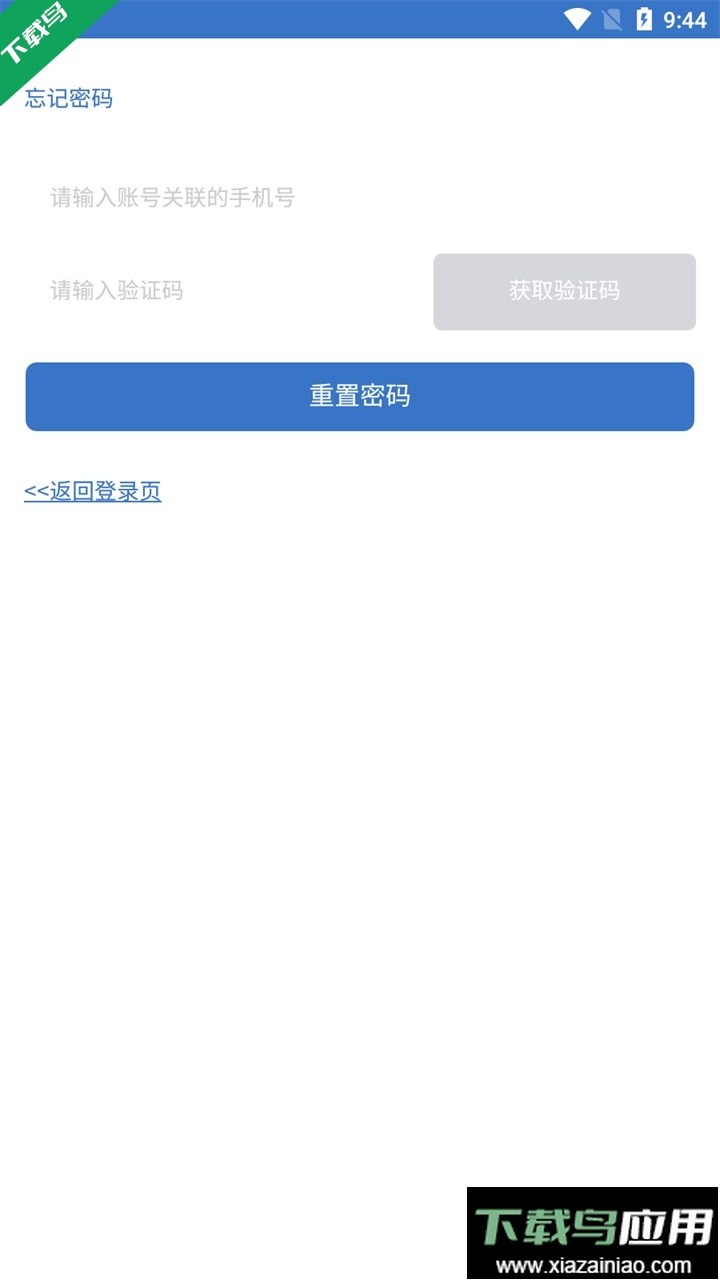Click the disabled SIM signal icon

(x=612, y=18)
